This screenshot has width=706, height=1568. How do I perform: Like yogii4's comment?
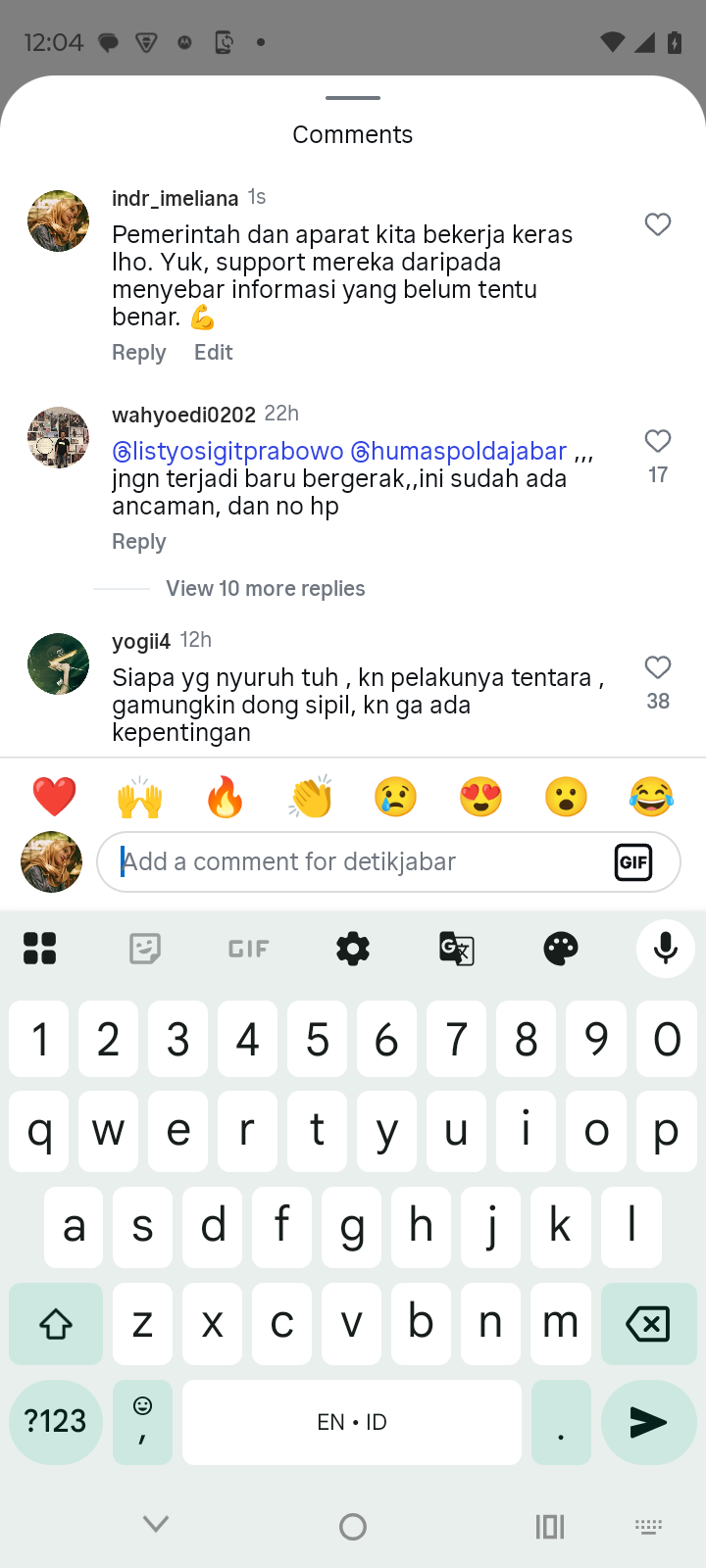click(658, 667)
